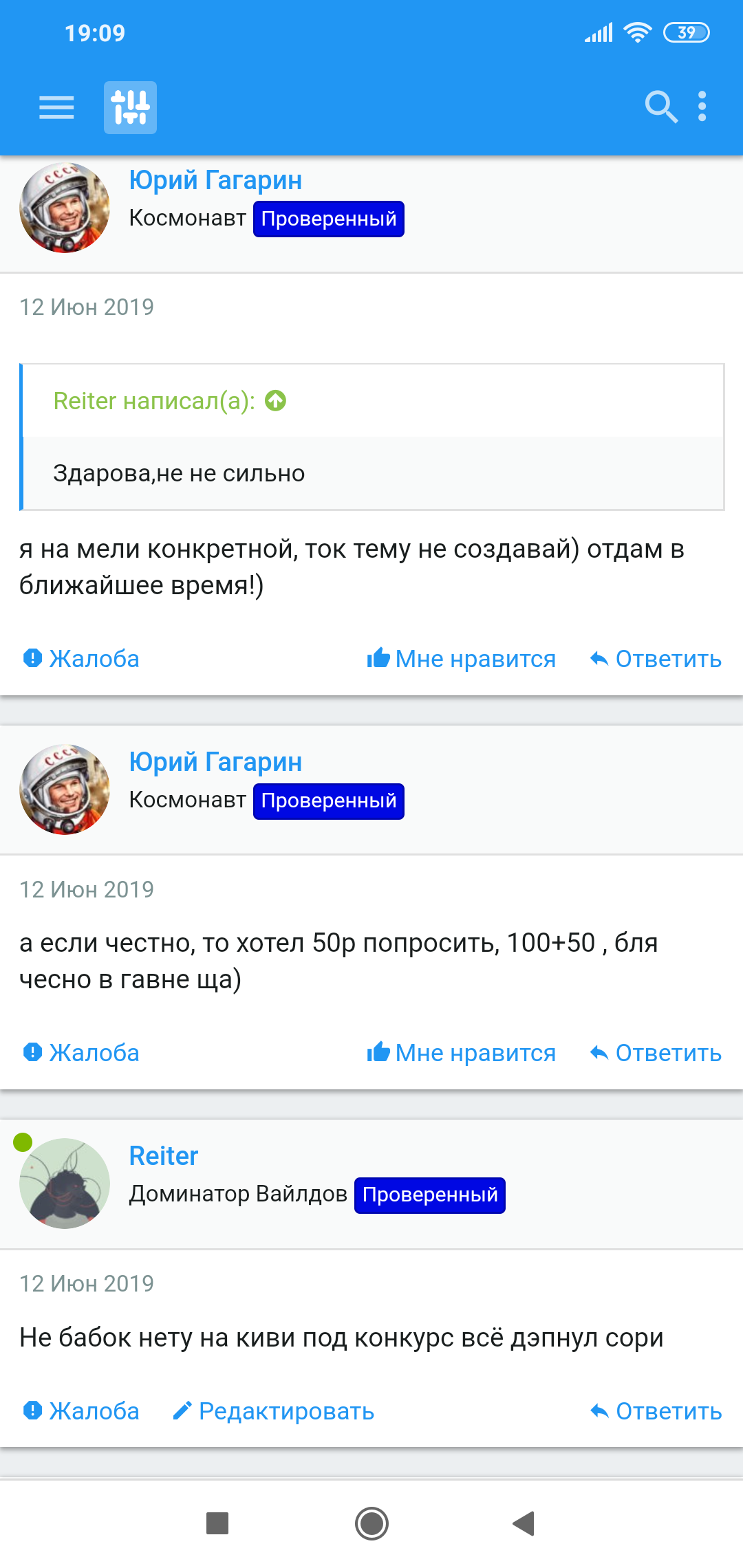Go back with the system back button
The height and width of the screenshot is (1568, 743).
click(524, 1523)
